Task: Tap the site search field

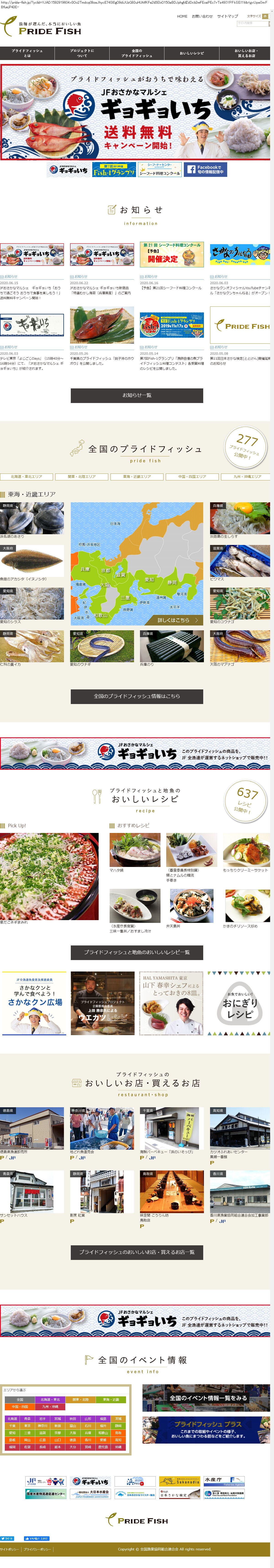Action: tap(248, 23)
